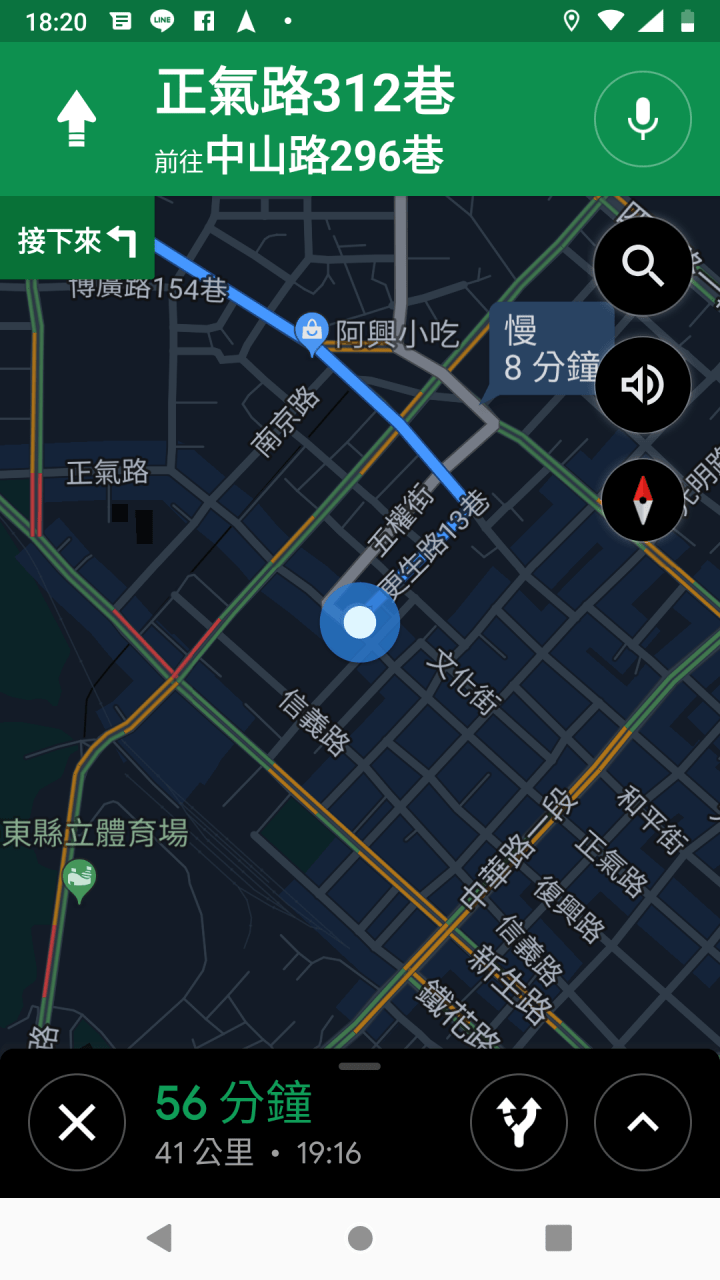Toggle the next-turn preview with 接下來
This screenshot has width=720, height=1280.
click(77, 238)
